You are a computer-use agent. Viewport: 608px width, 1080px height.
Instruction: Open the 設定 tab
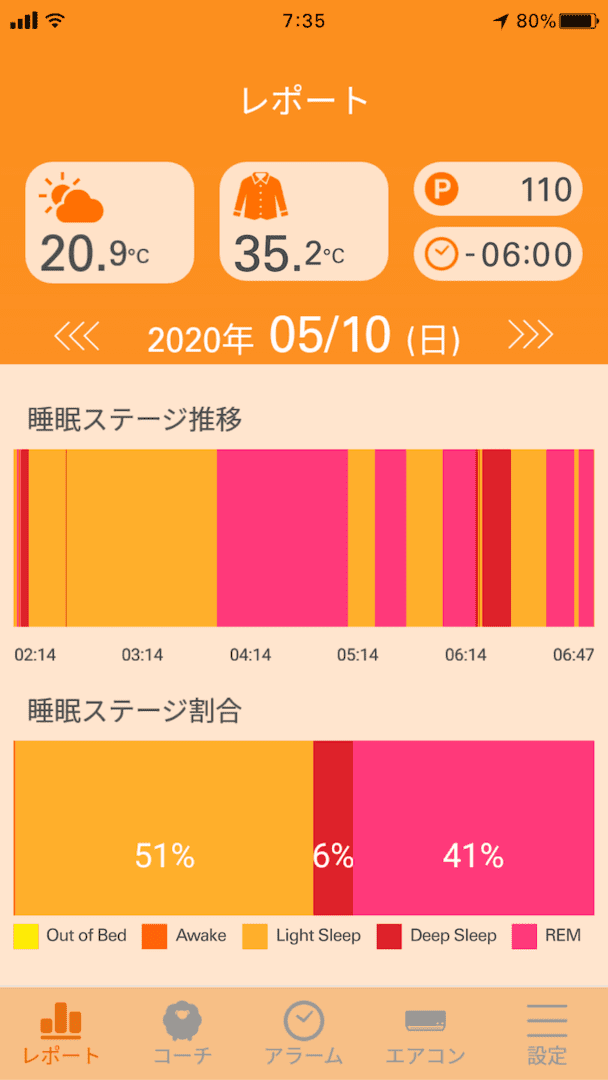[547, 1035]
